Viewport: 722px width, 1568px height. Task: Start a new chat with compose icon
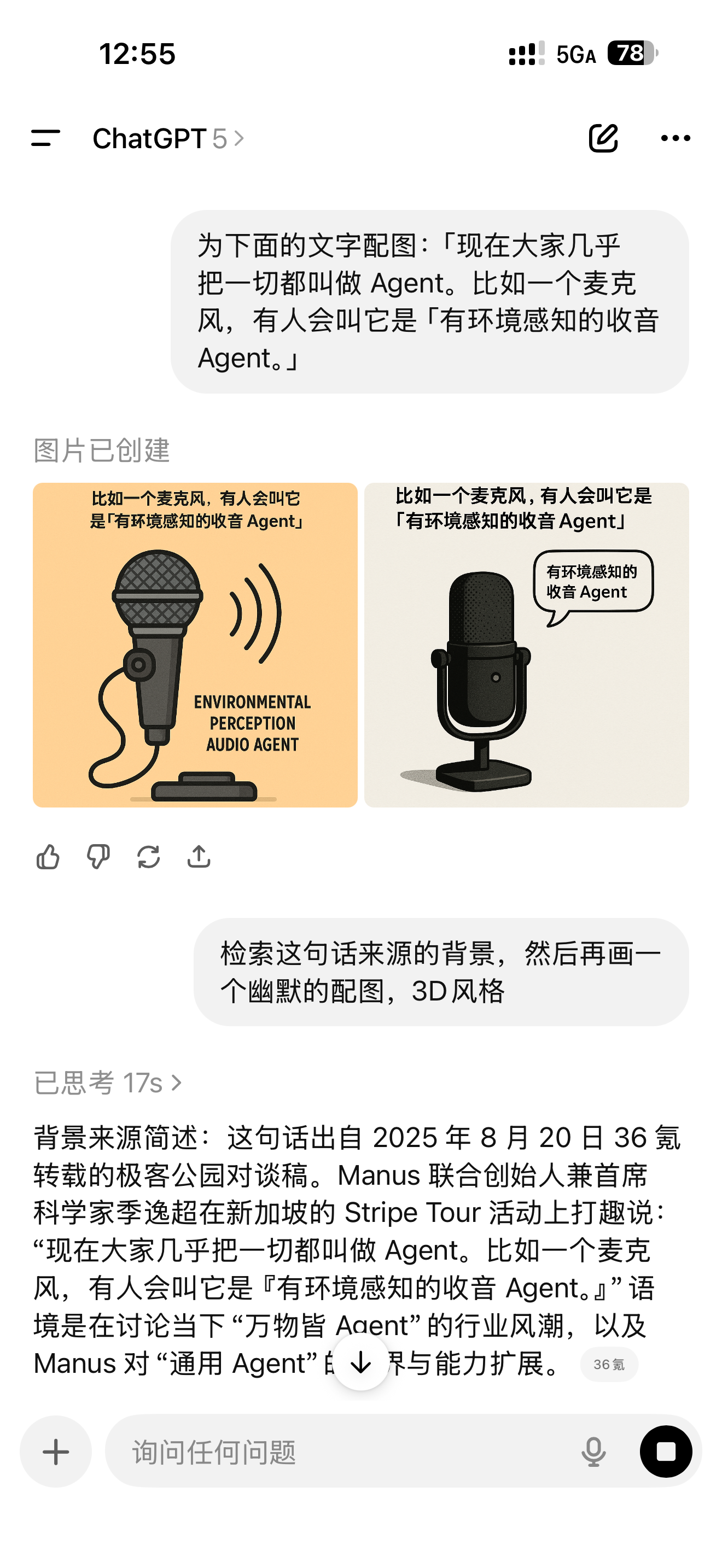tap(603, 138)
